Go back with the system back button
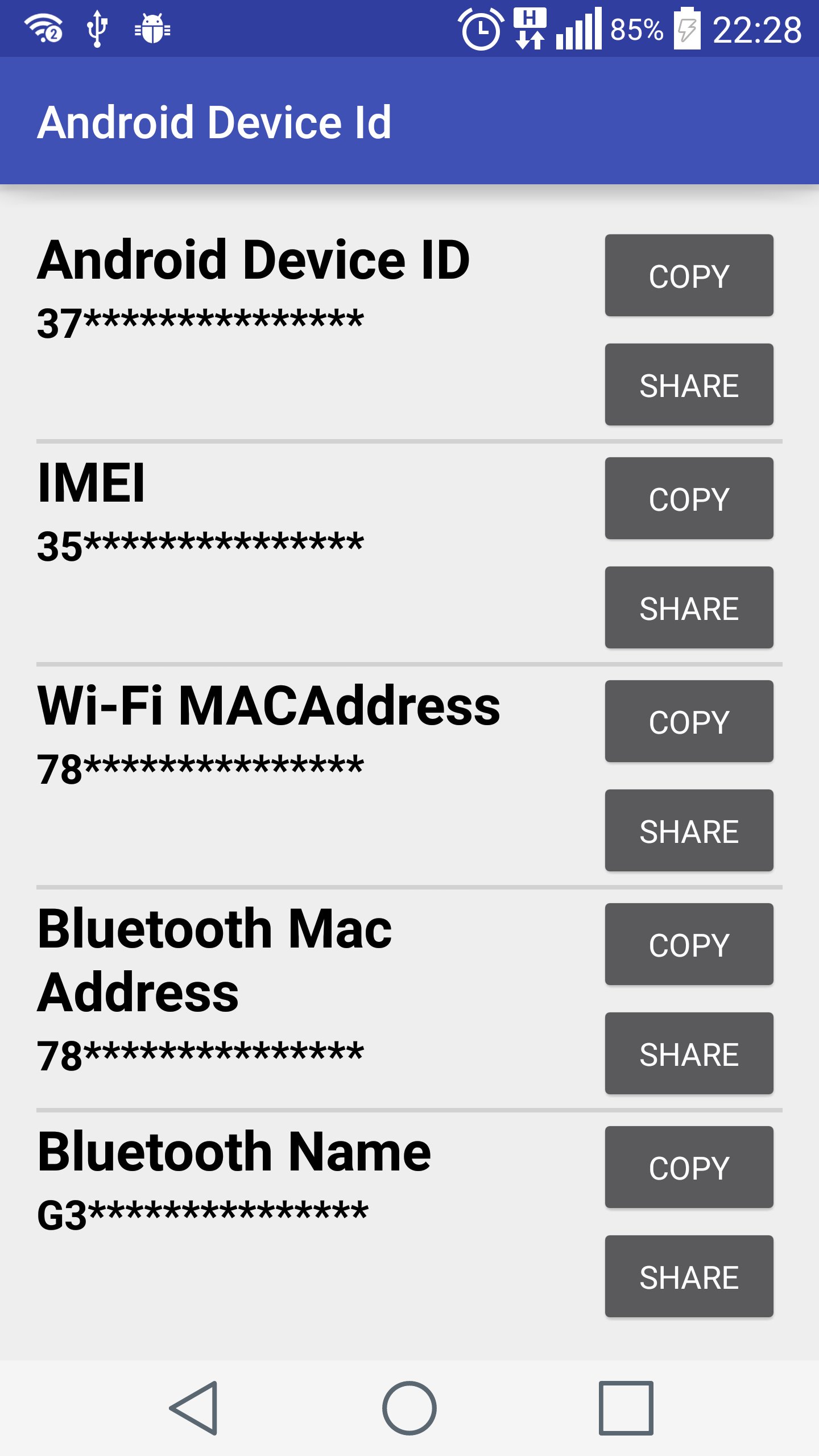 194,1408
